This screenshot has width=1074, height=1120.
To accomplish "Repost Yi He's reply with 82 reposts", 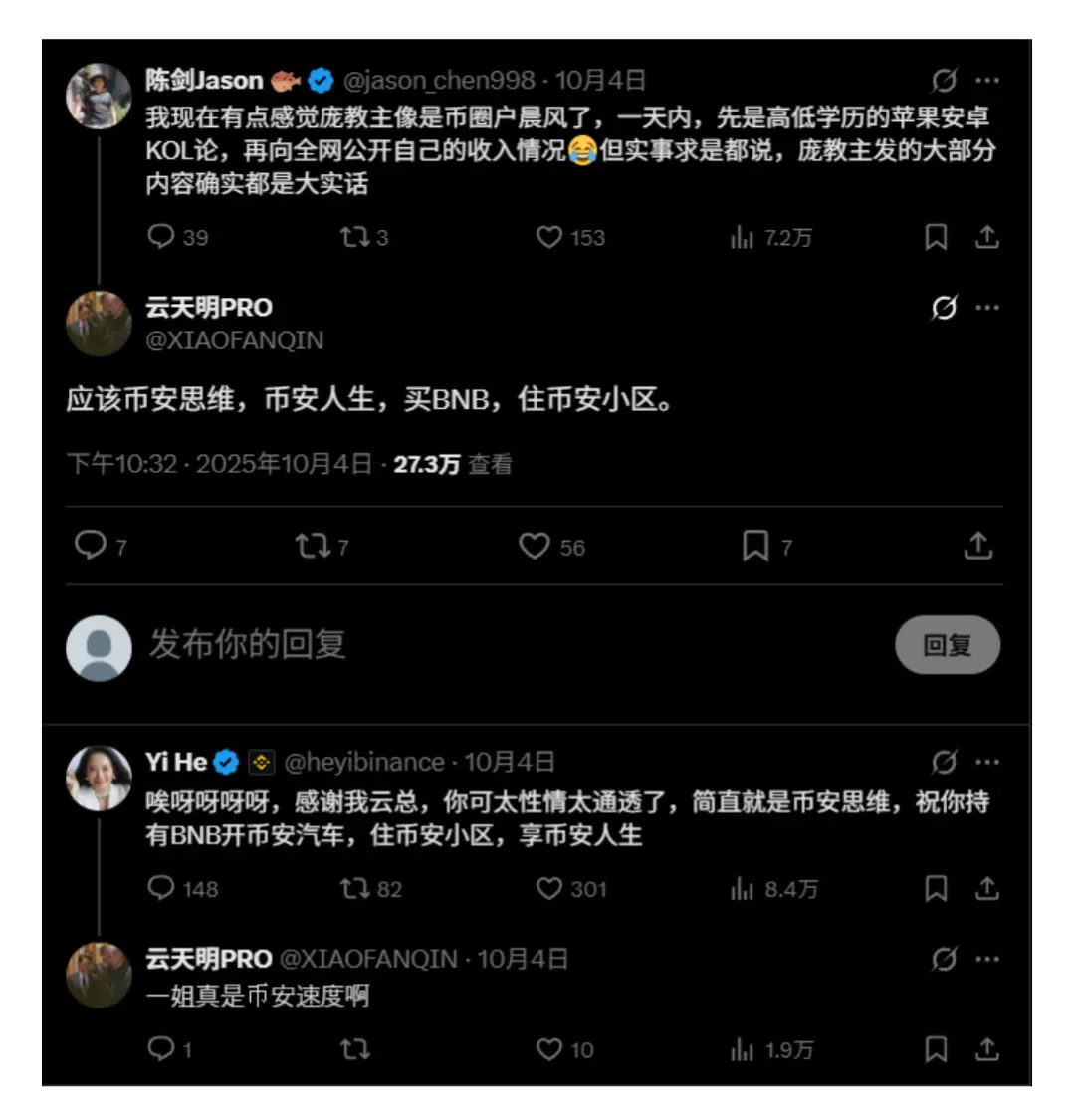I will [354, 888].
